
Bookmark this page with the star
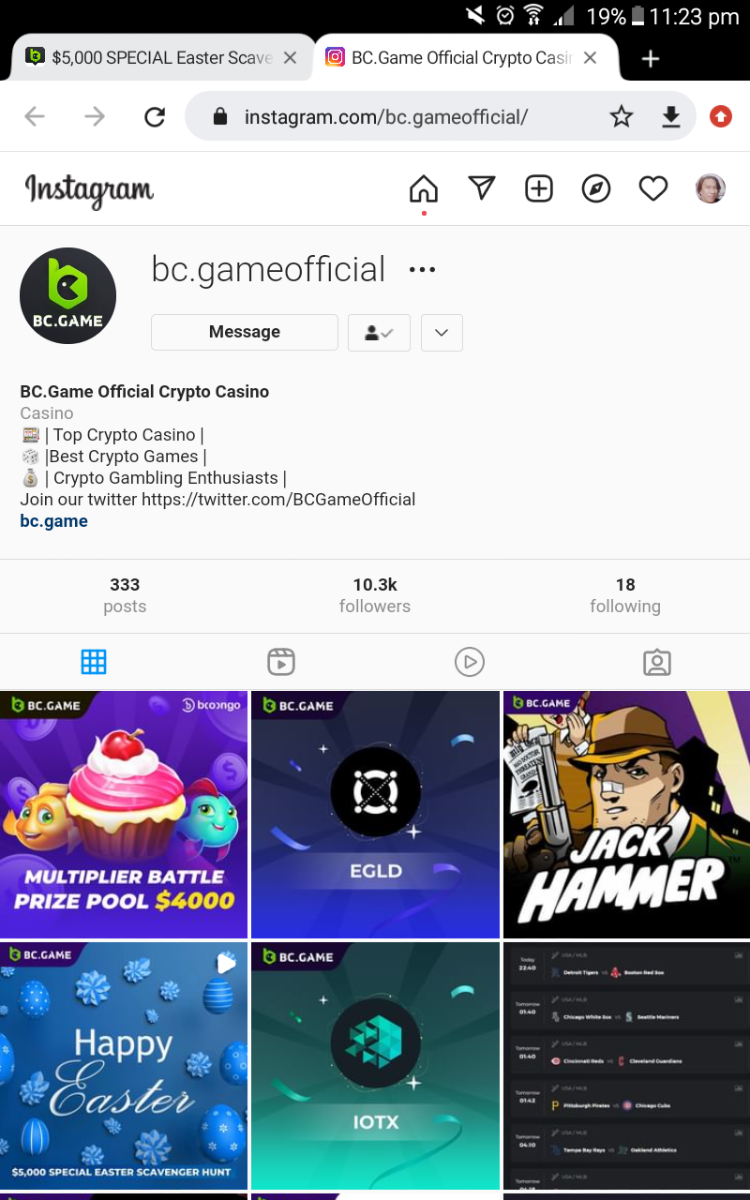point(621,117)
